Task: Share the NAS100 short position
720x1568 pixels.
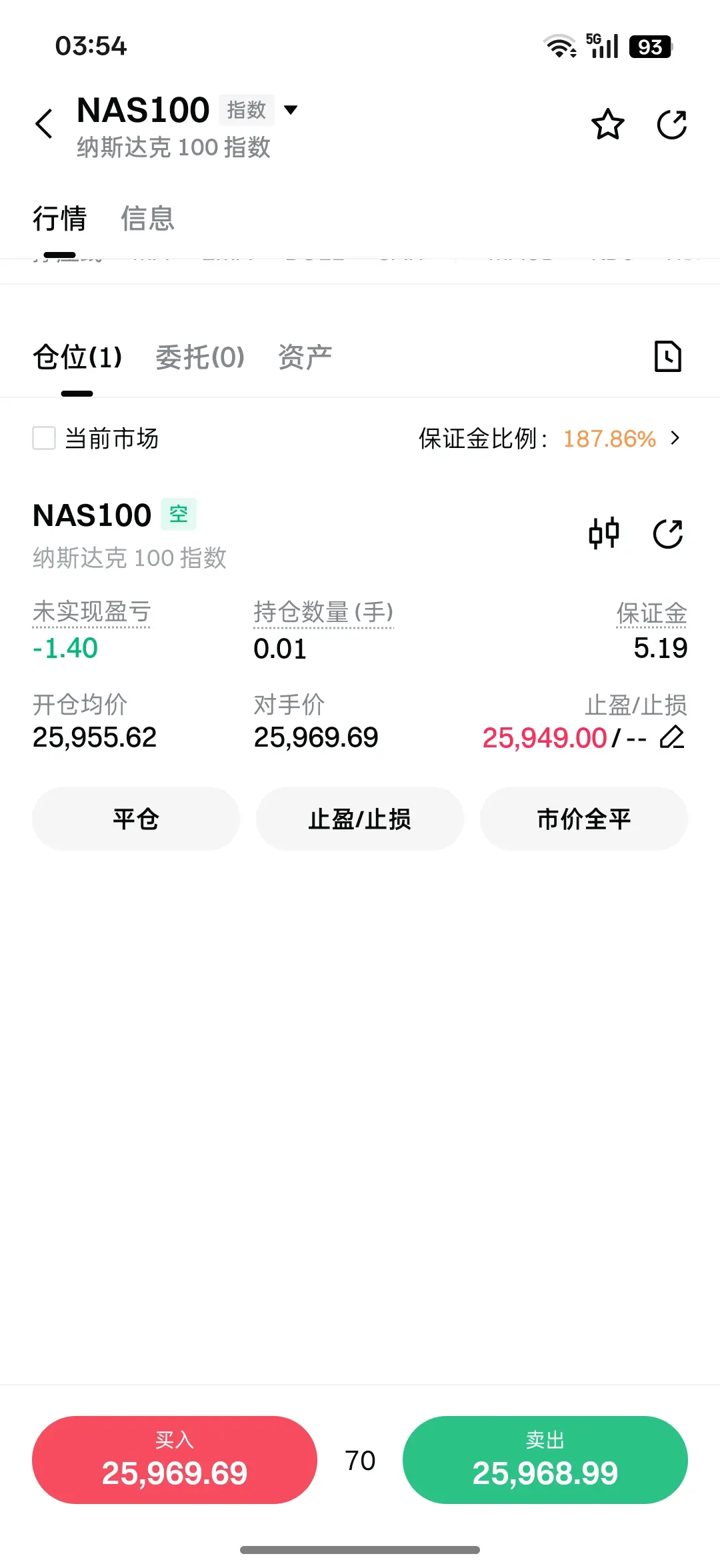Action: pyautogui.click(x=667, y=534)
